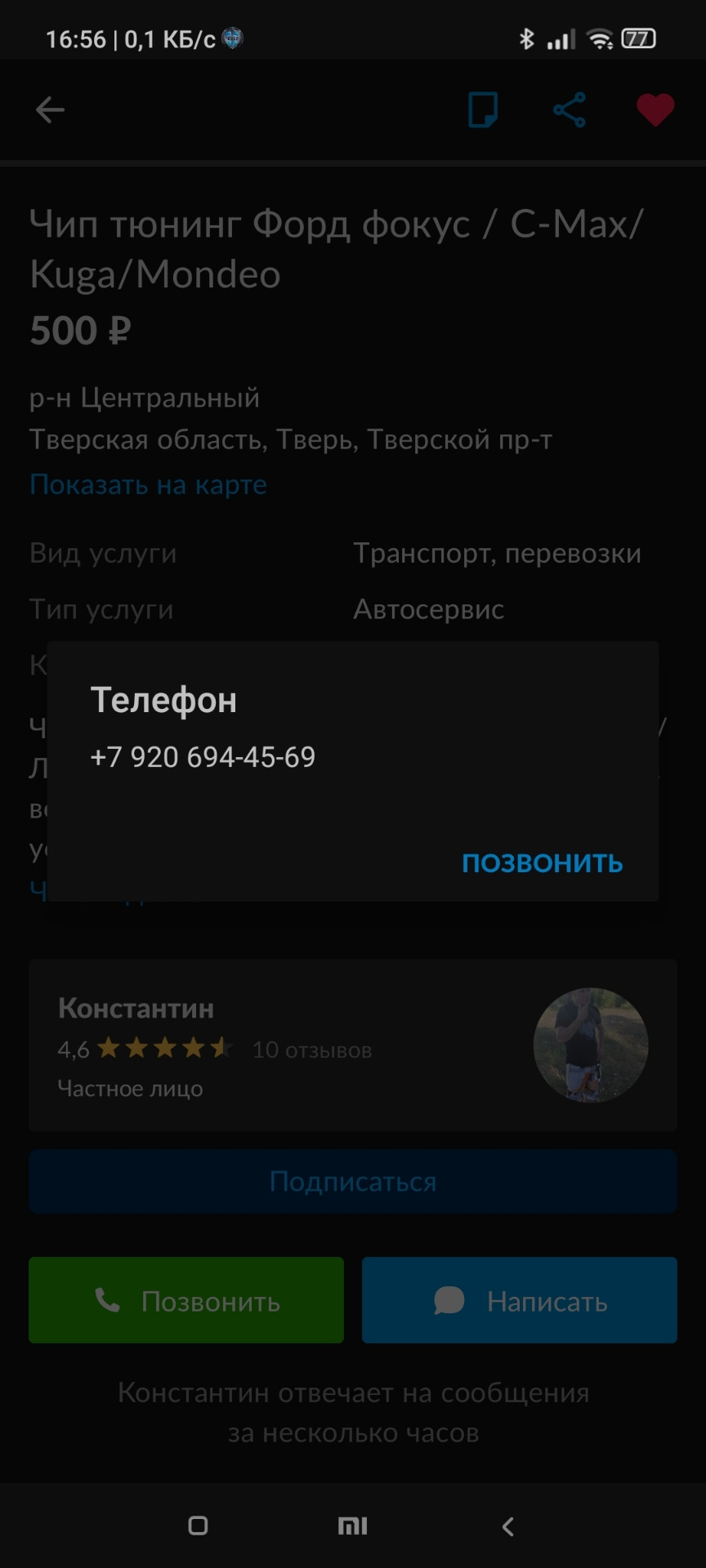This screenshot has width=706, height=1568.
Task: Open the note icon in the top bar
Action: click(x=483, y=109)
